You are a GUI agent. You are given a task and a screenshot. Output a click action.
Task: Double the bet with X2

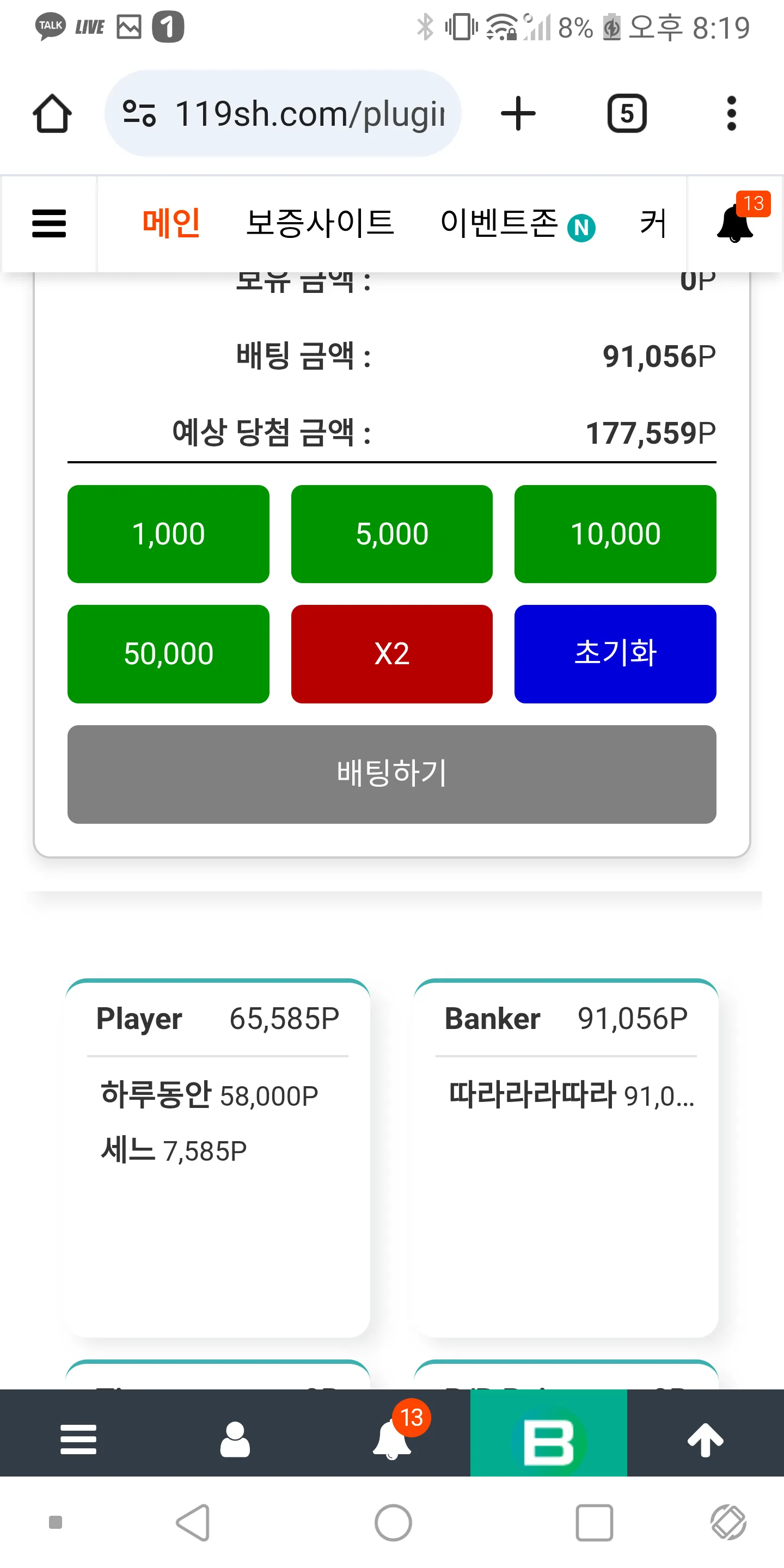[392, 654]
